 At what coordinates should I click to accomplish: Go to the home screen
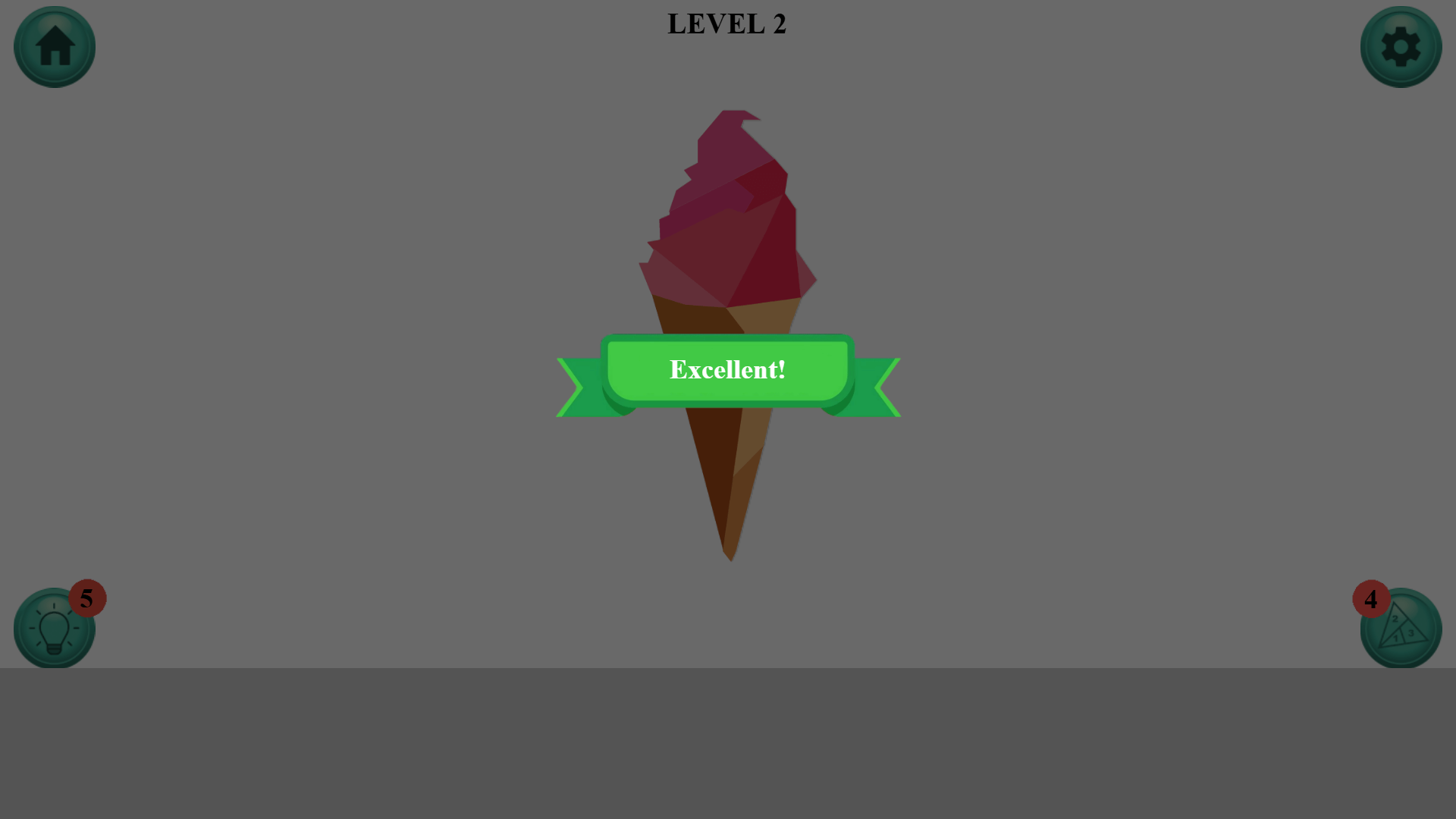[55, 47]
